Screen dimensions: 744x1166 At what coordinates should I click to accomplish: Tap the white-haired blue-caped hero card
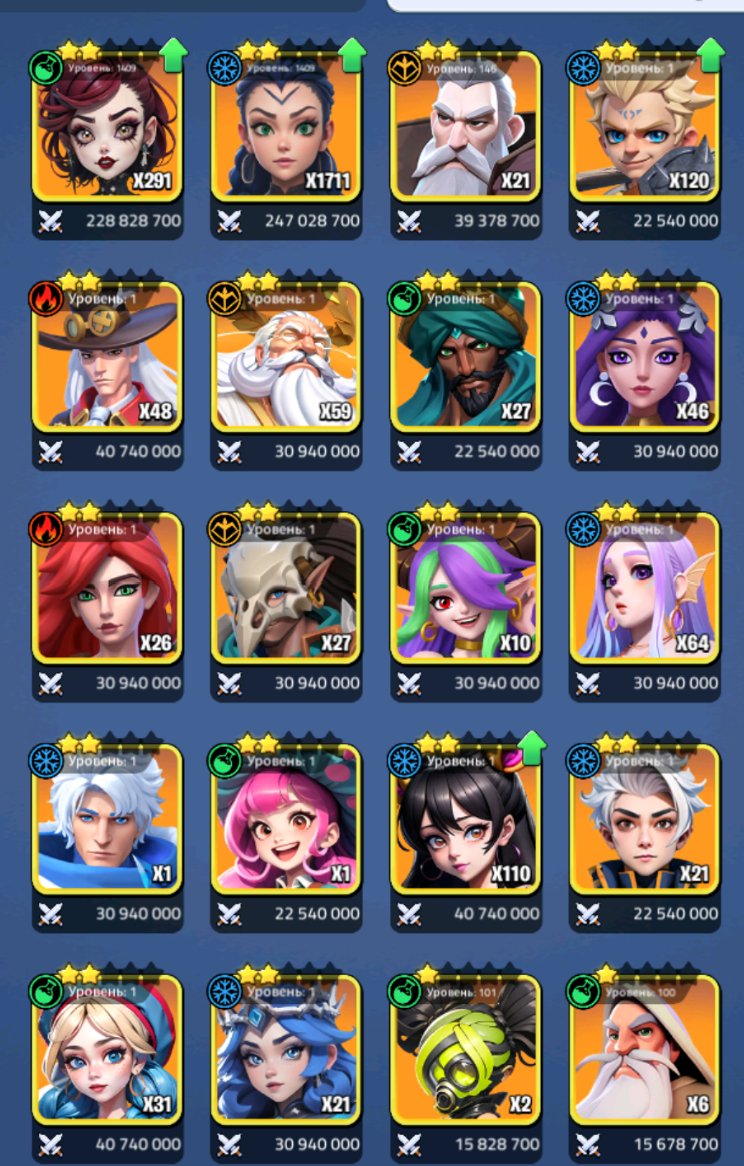(x=108, y=818)
